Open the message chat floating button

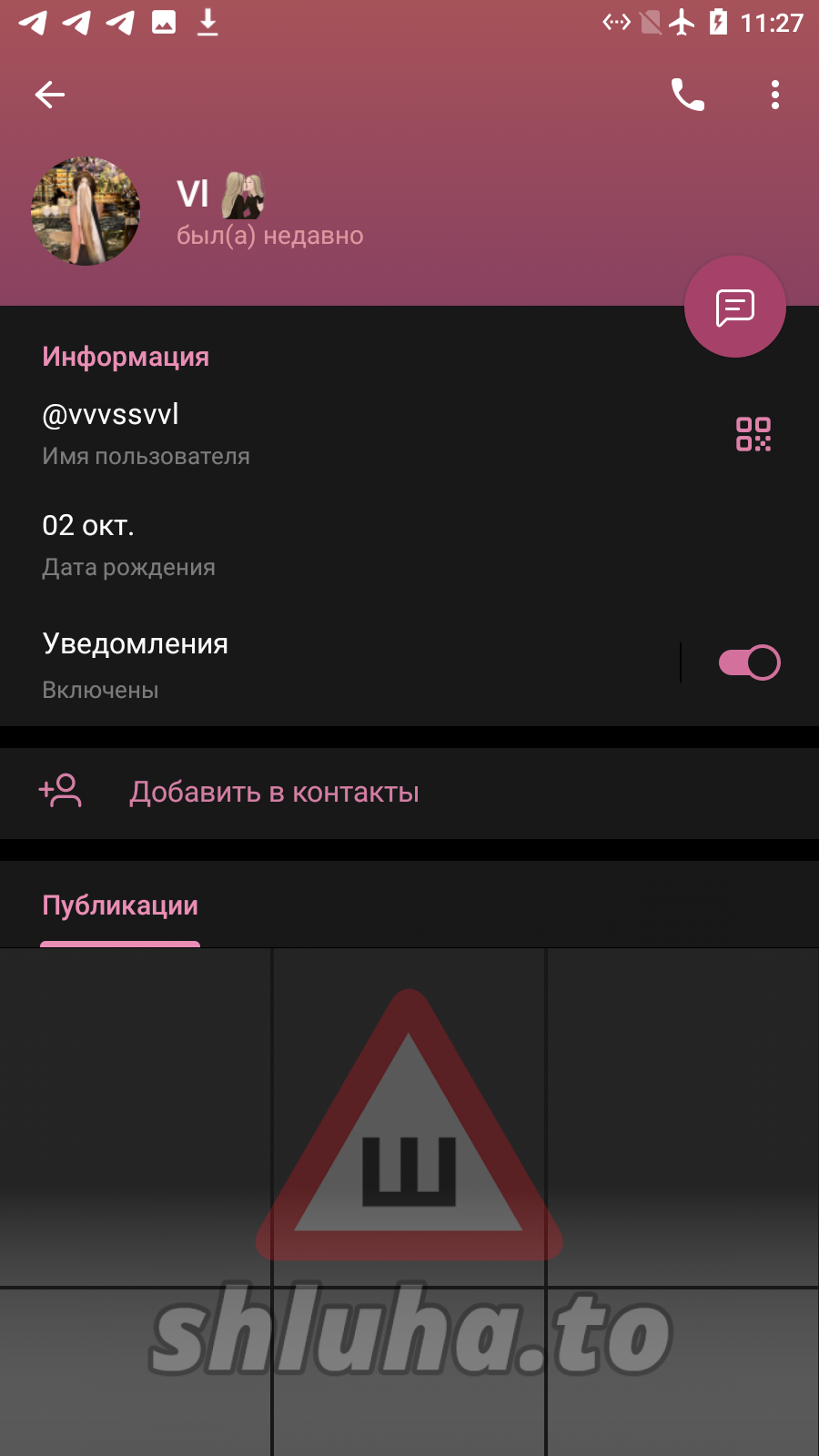tap(734, 308)
